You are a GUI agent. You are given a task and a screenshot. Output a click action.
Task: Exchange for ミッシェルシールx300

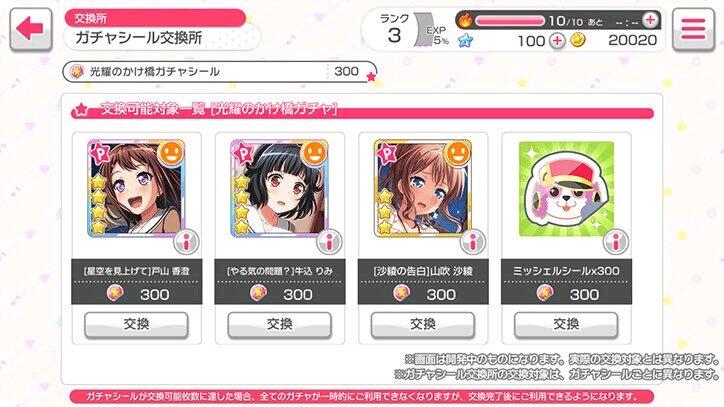point(566,325)
